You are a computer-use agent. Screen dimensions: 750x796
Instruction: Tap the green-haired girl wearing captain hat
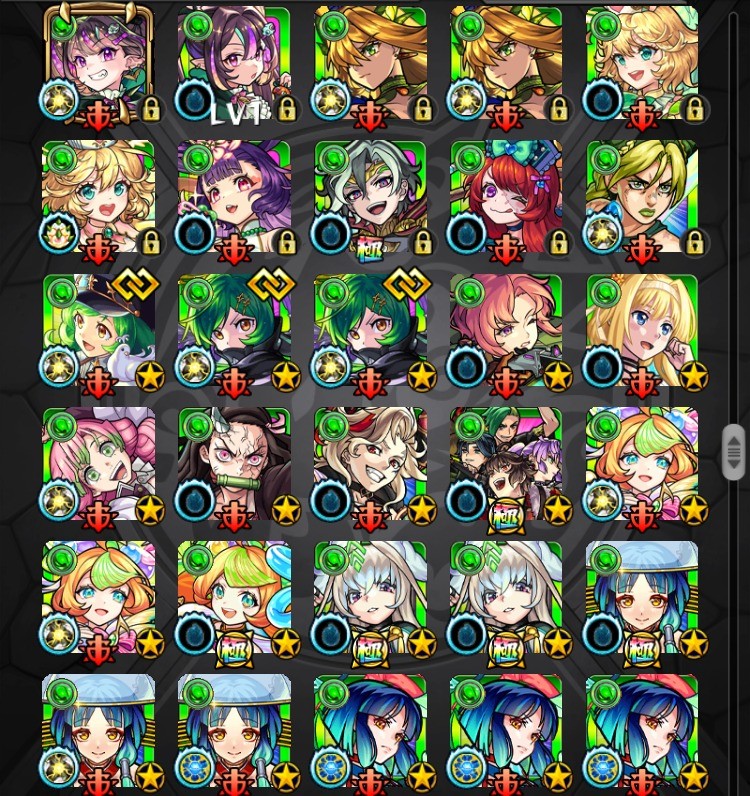[98, 330]
